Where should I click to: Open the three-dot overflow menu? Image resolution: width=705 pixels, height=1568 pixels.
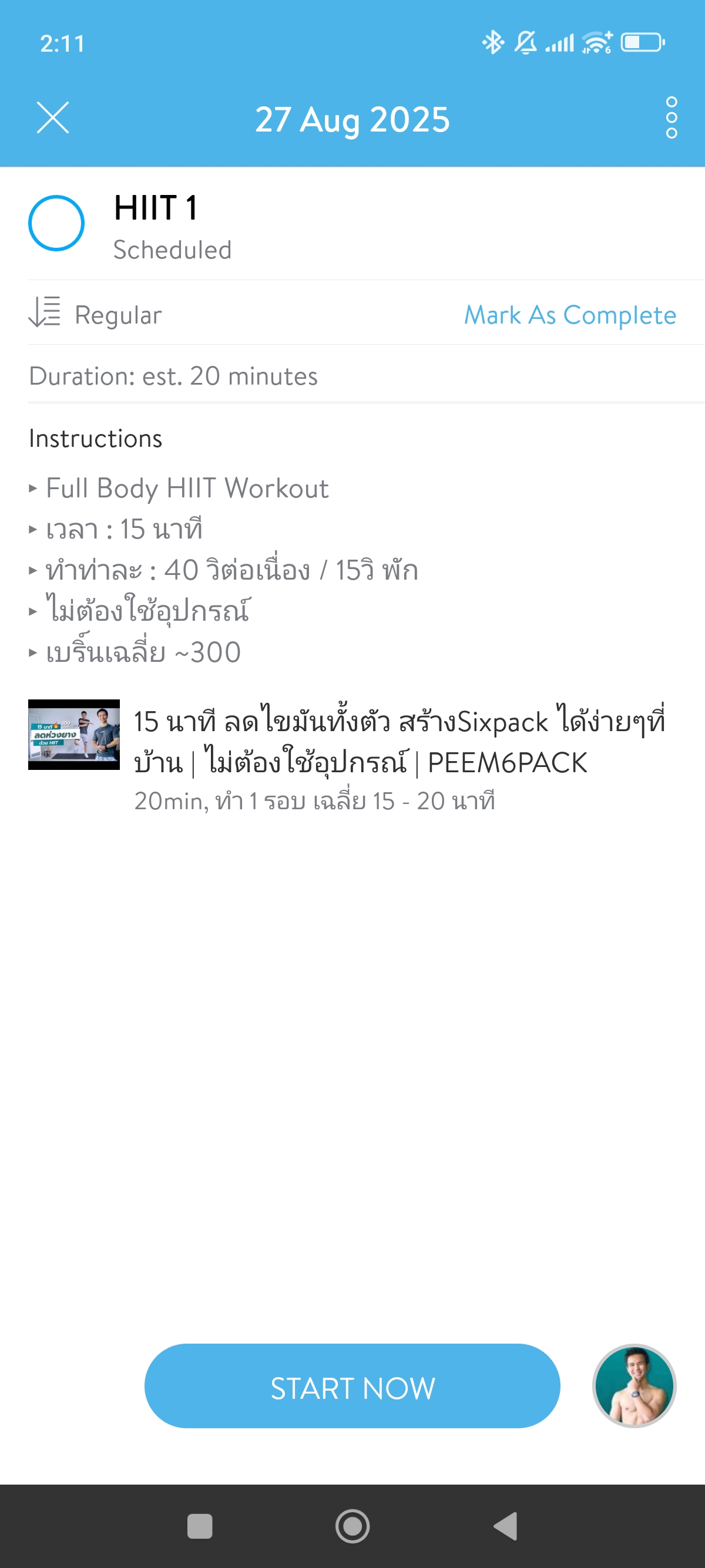coord(671,117)
